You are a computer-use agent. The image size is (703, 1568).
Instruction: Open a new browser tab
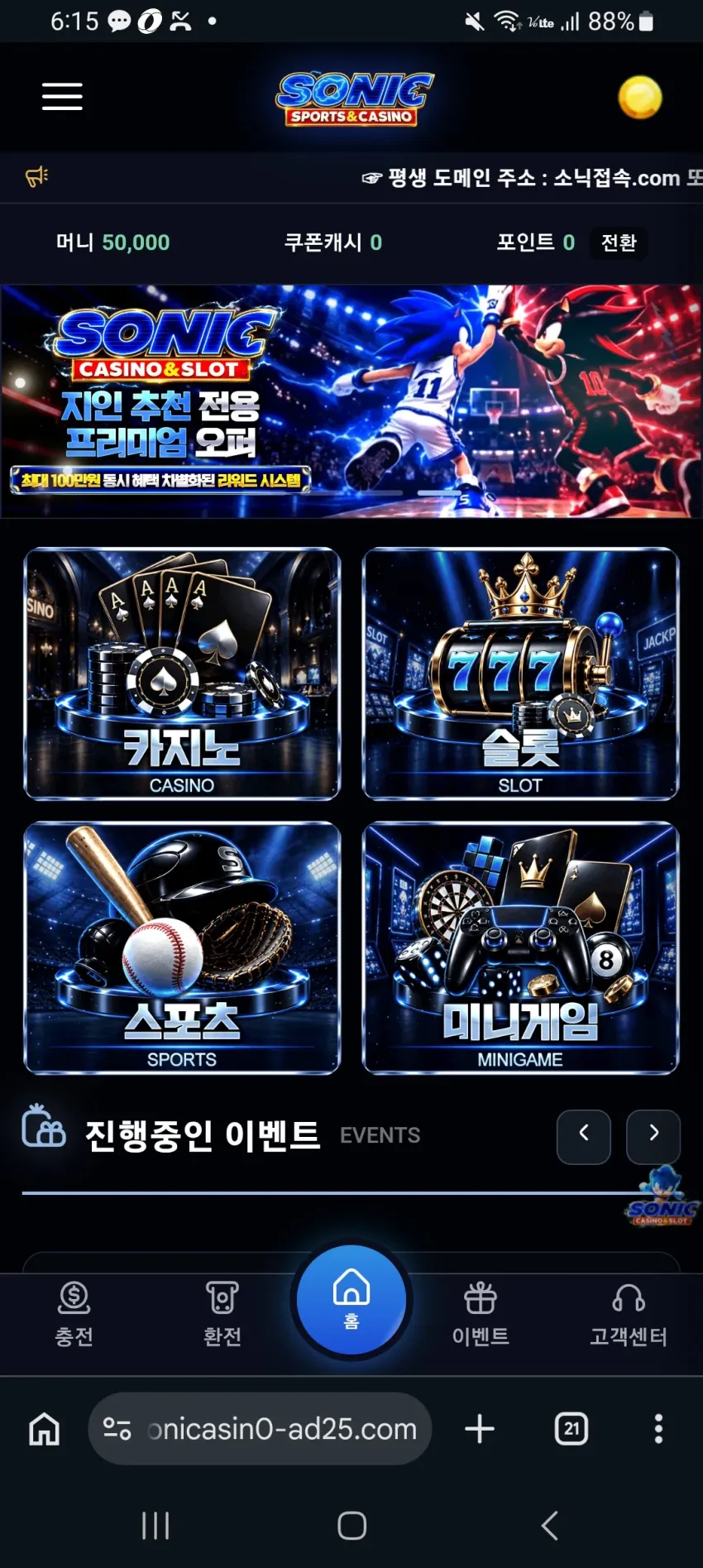point(480,1429)
